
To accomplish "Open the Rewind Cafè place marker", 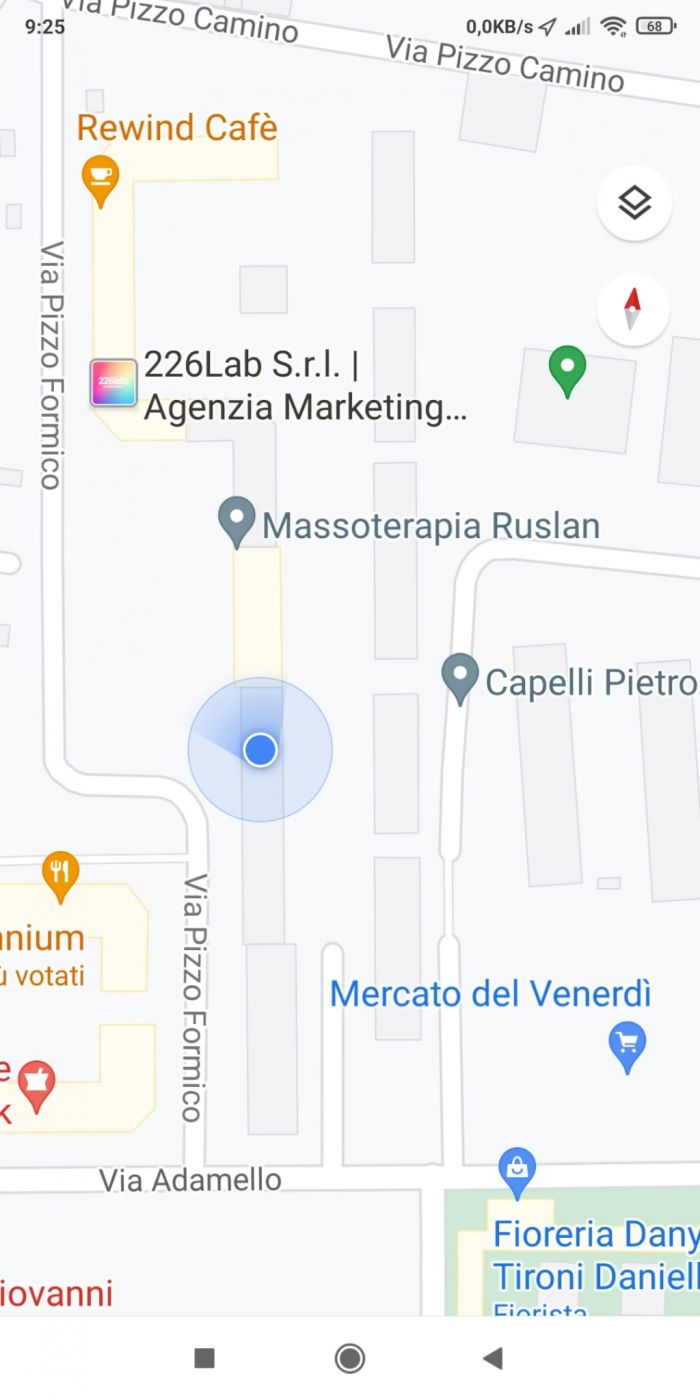I will click(x=100, y=181).
